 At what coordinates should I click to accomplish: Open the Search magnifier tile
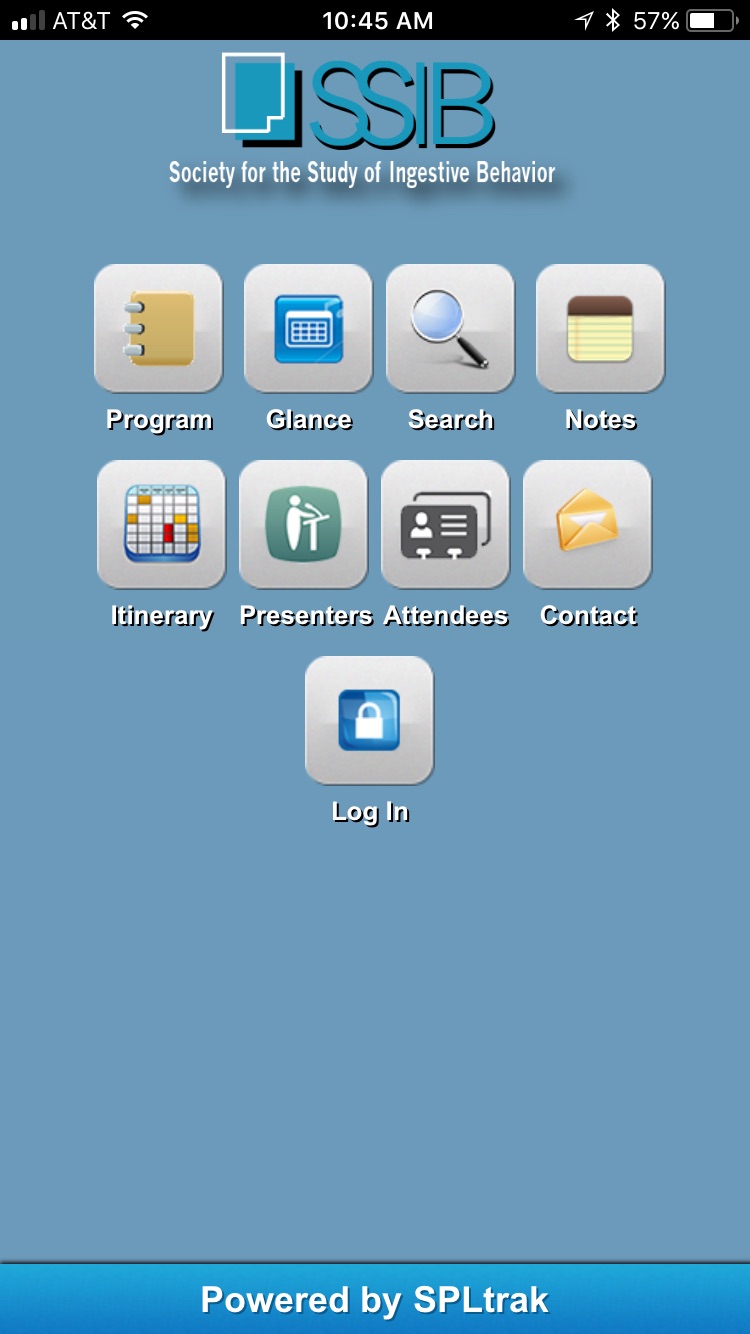[450, 328]
